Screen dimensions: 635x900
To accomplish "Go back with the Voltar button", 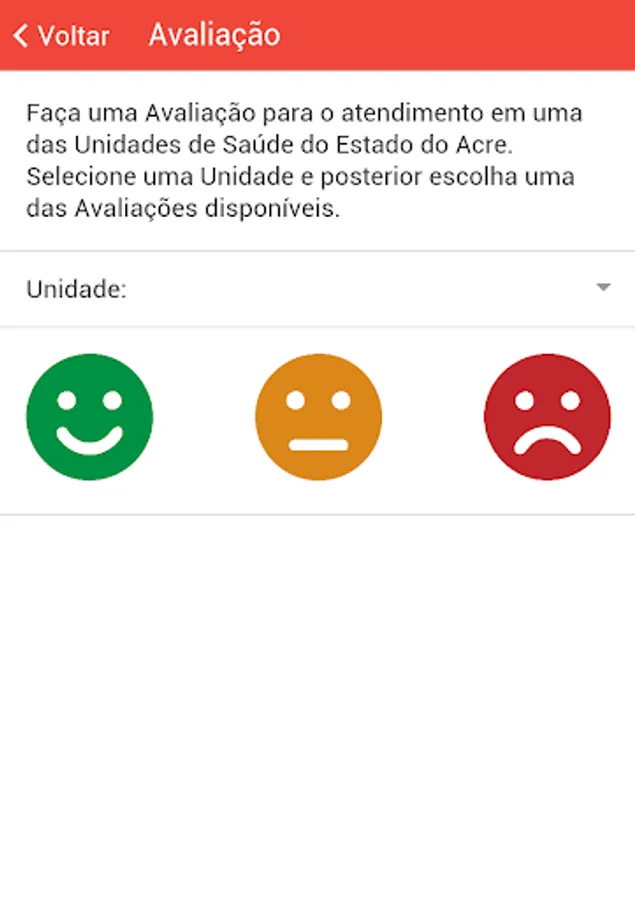I will [x=62, y=36].
